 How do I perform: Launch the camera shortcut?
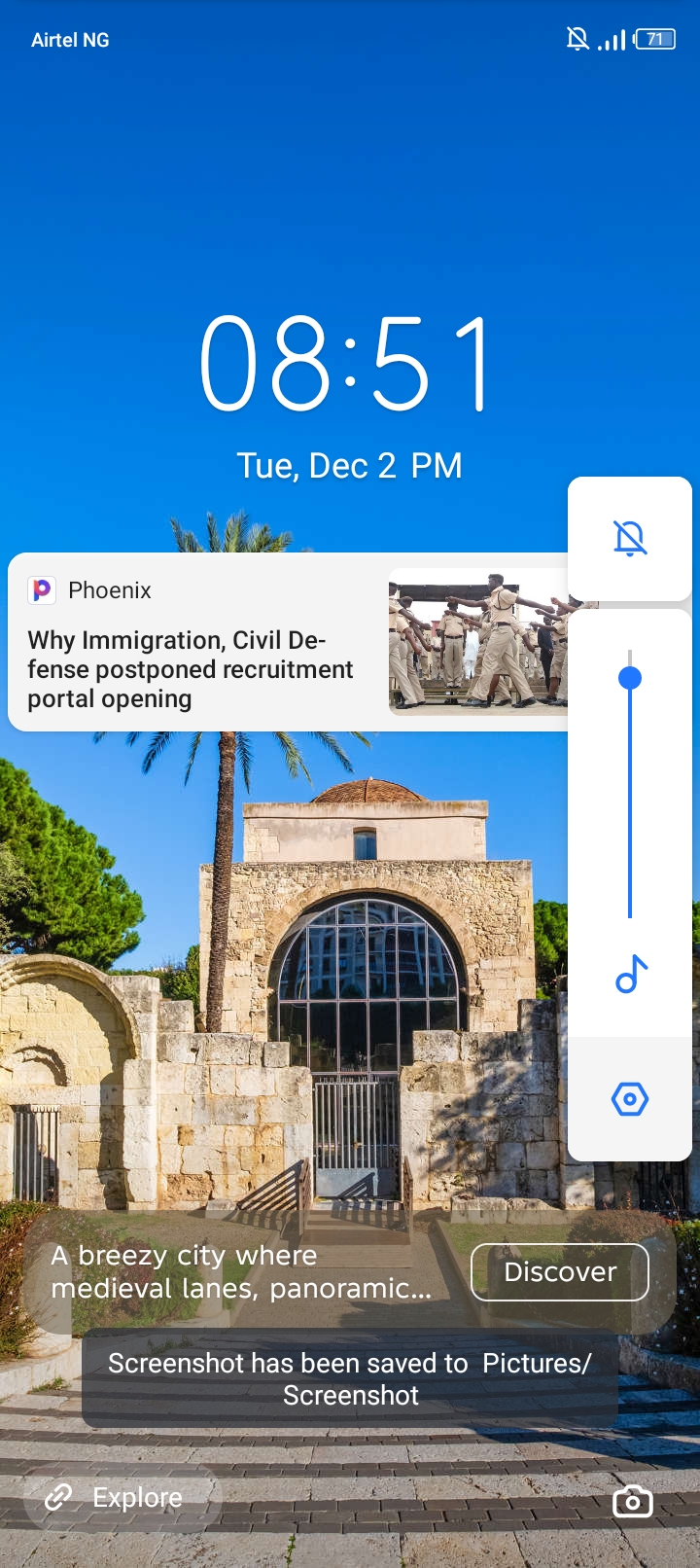(x=632, y=1501)
